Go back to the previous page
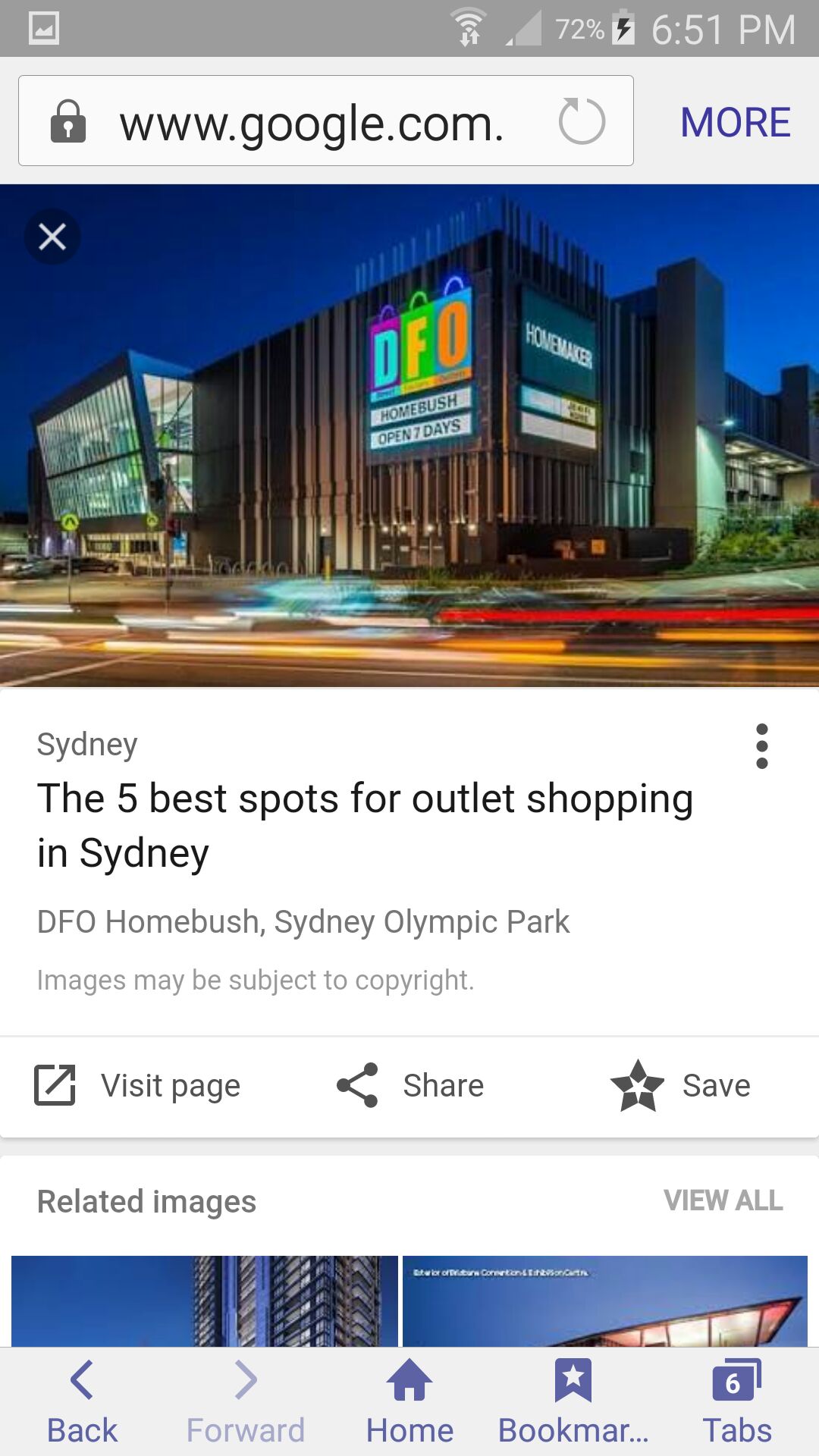 coord(82,1401)
